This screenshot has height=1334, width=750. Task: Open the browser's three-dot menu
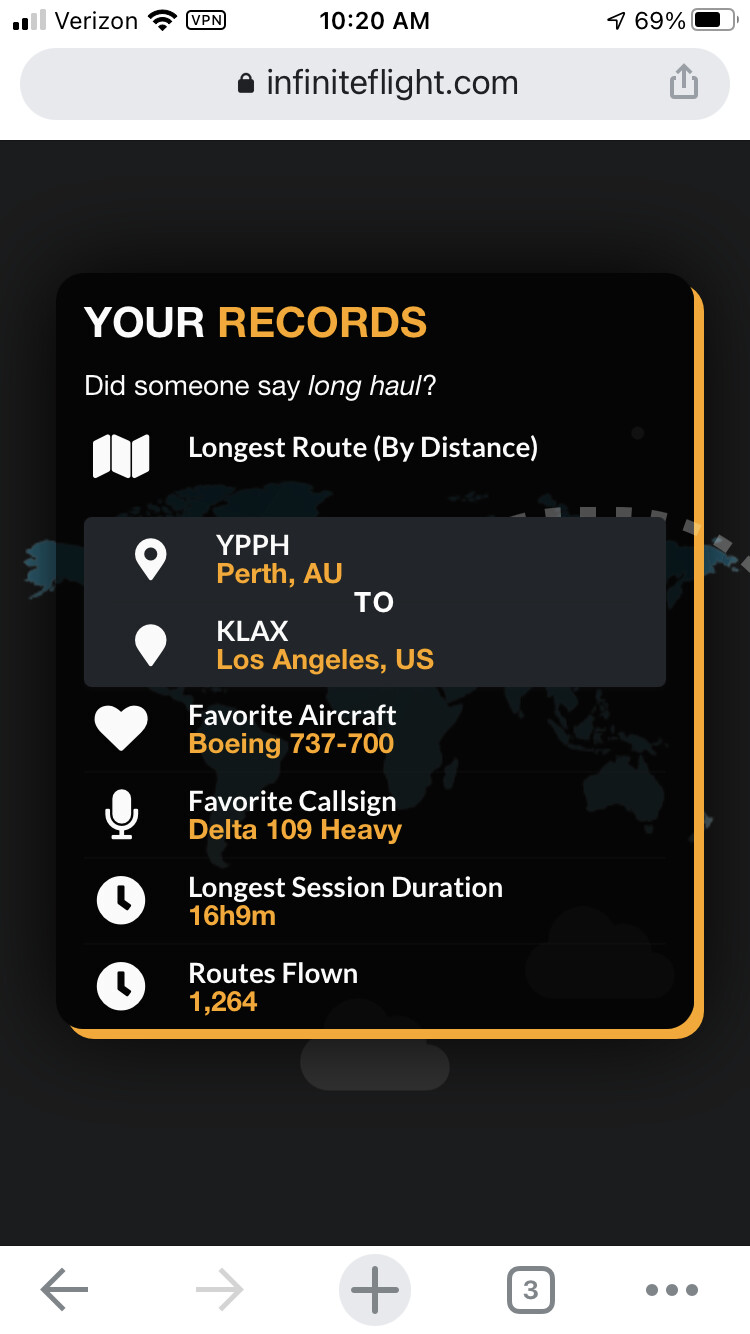672,1290
